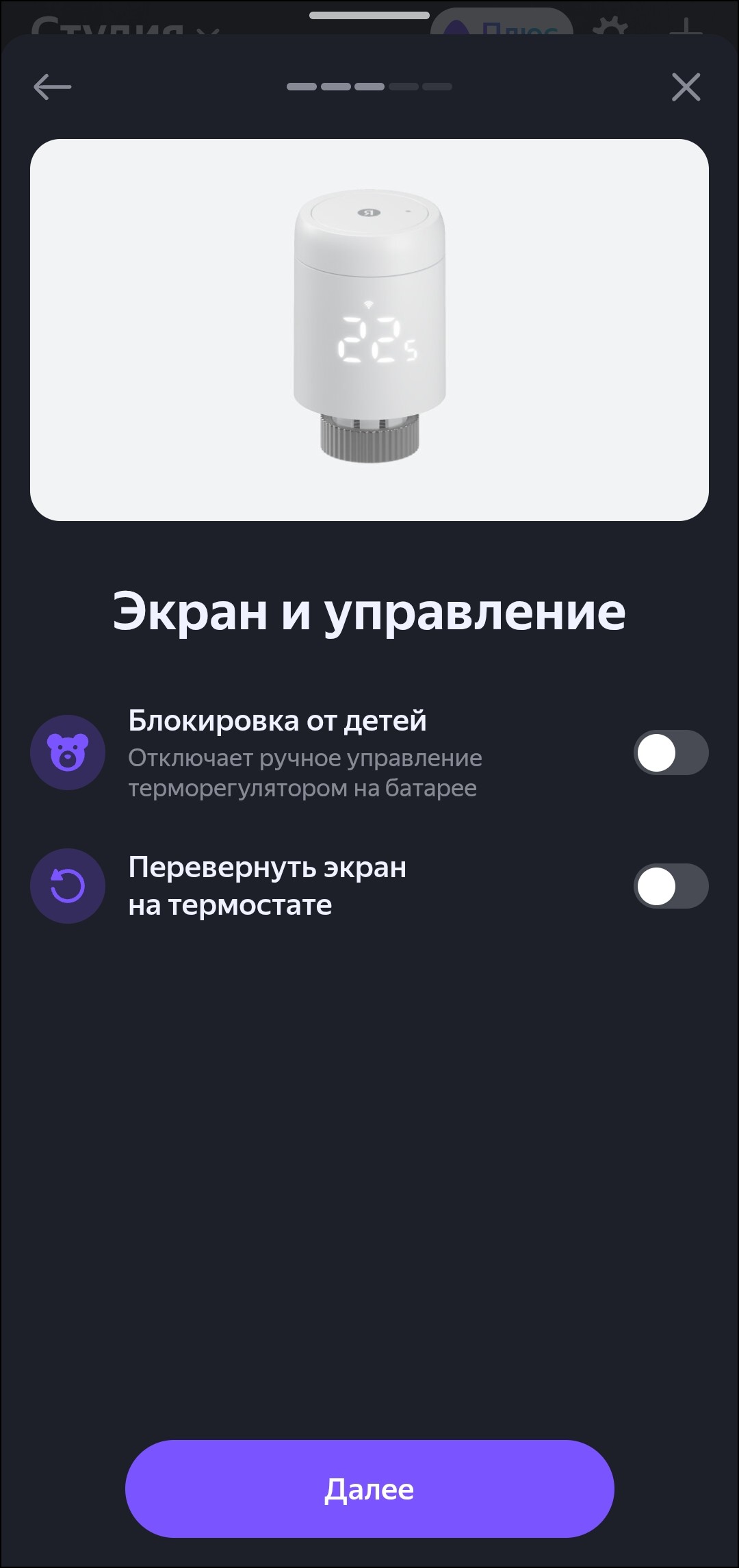Turn on Перевернуть экран на термостате

click(670, 886)
